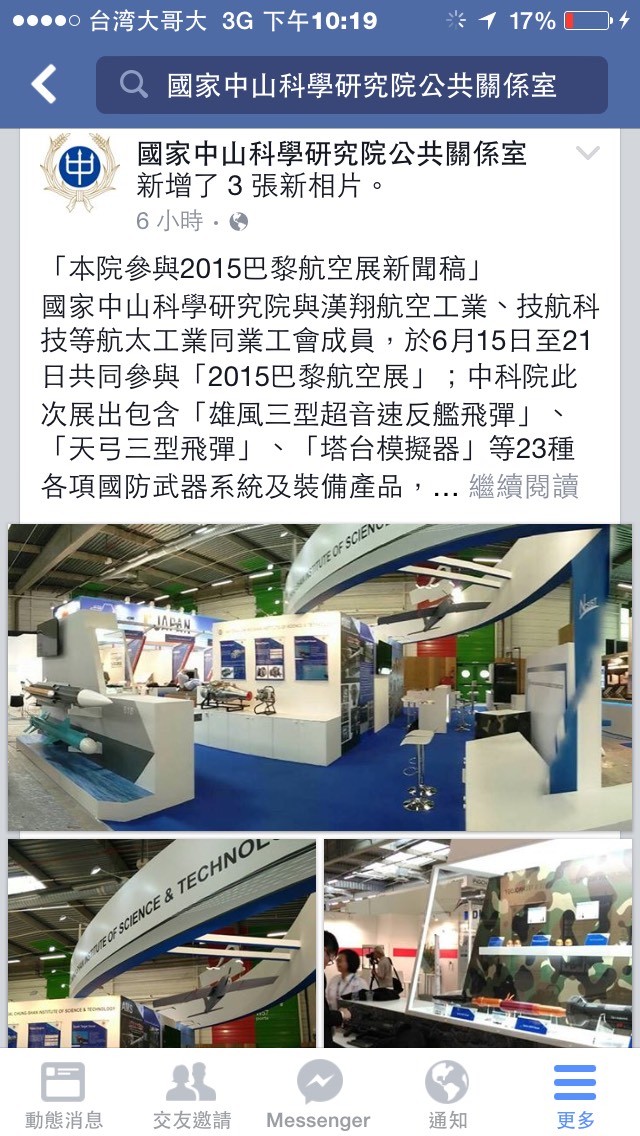Switch to the 通知 tab
This screenshot has width=640, height=1136.
(x=447, y=1095)
